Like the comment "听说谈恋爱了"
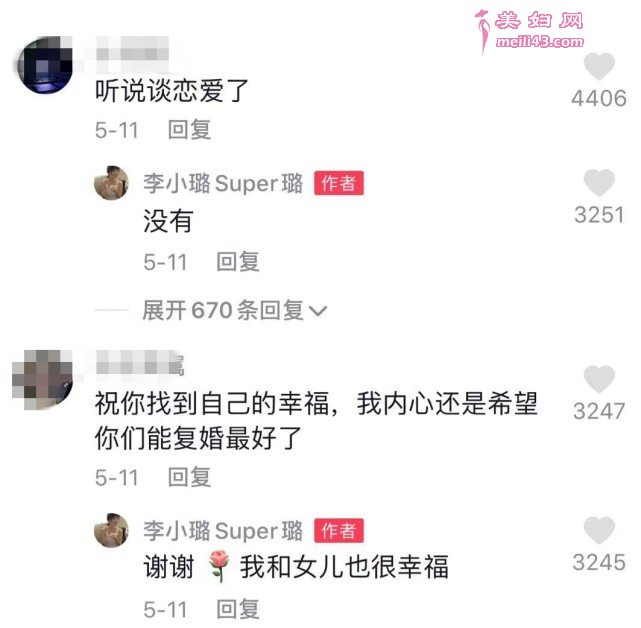This screenshot has height=628, width=641. 599,67
